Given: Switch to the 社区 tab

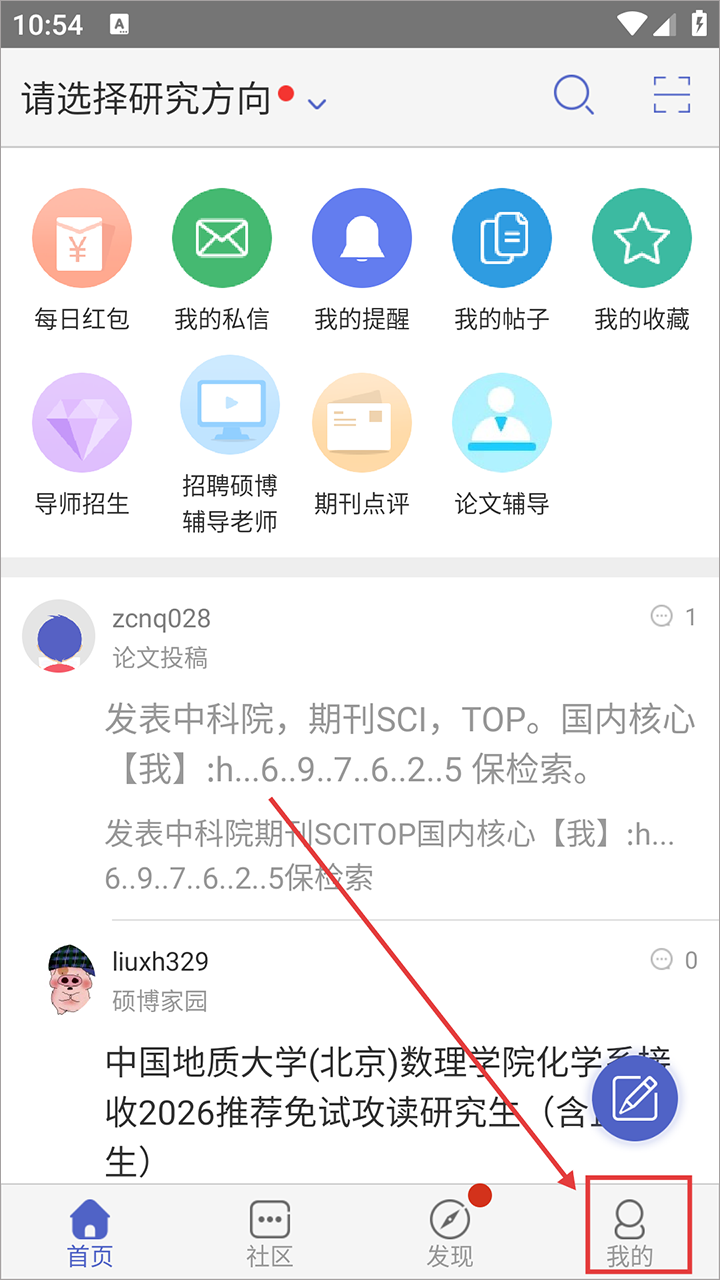Looking at the screenshot, I should (270, 1234).
